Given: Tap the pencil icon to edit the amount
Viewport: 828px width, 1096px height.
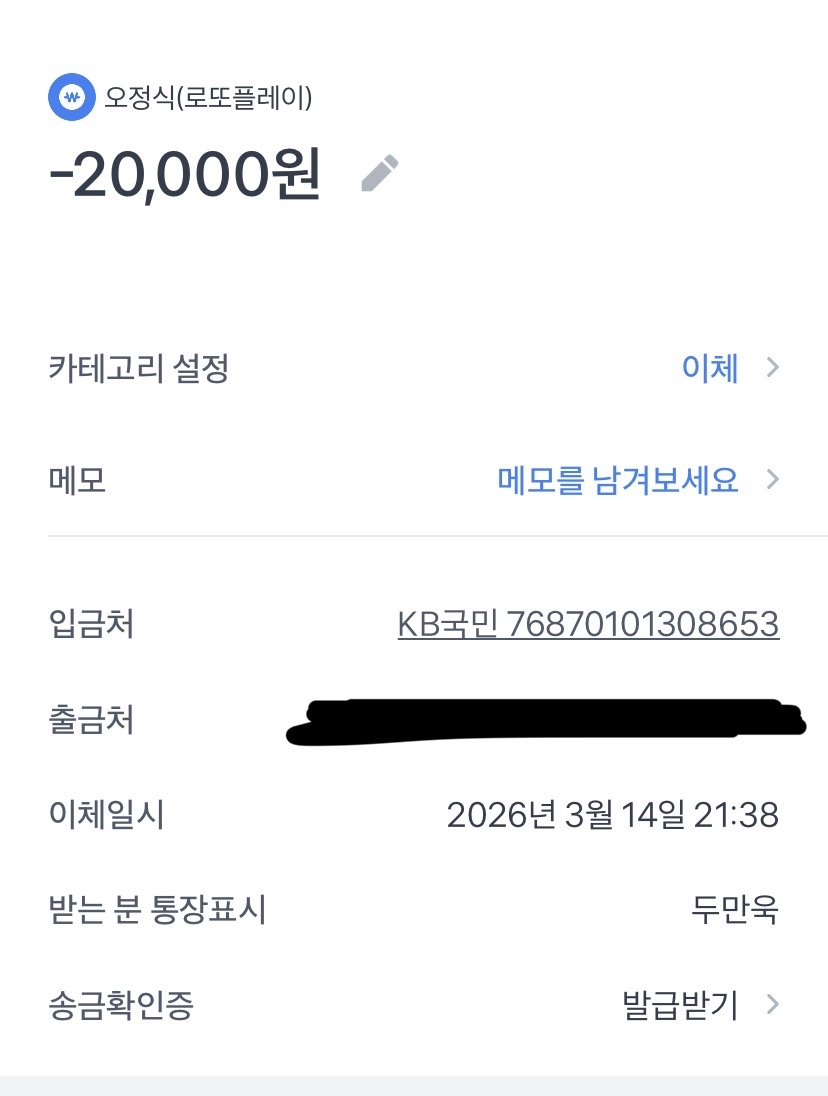Looking at the screenshot, I should [x=380, y=174].
